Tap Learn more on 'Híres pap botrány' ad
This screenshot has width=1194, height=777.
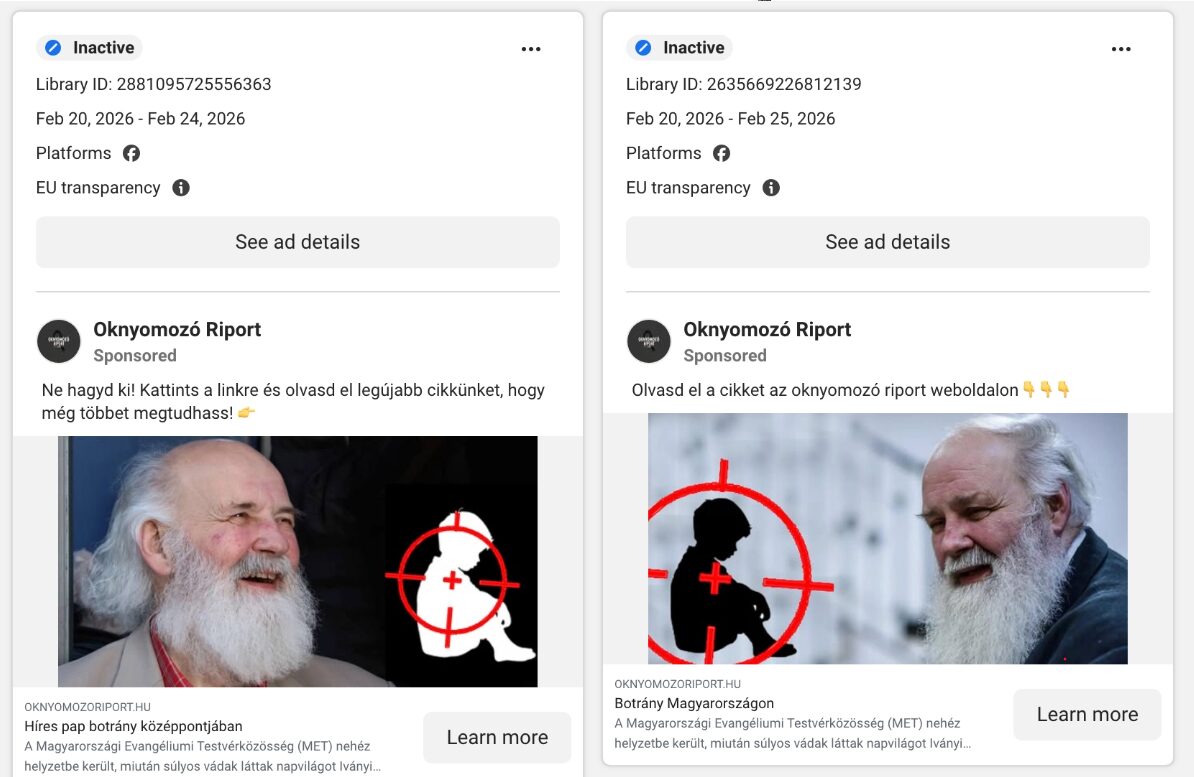(496, 738)
